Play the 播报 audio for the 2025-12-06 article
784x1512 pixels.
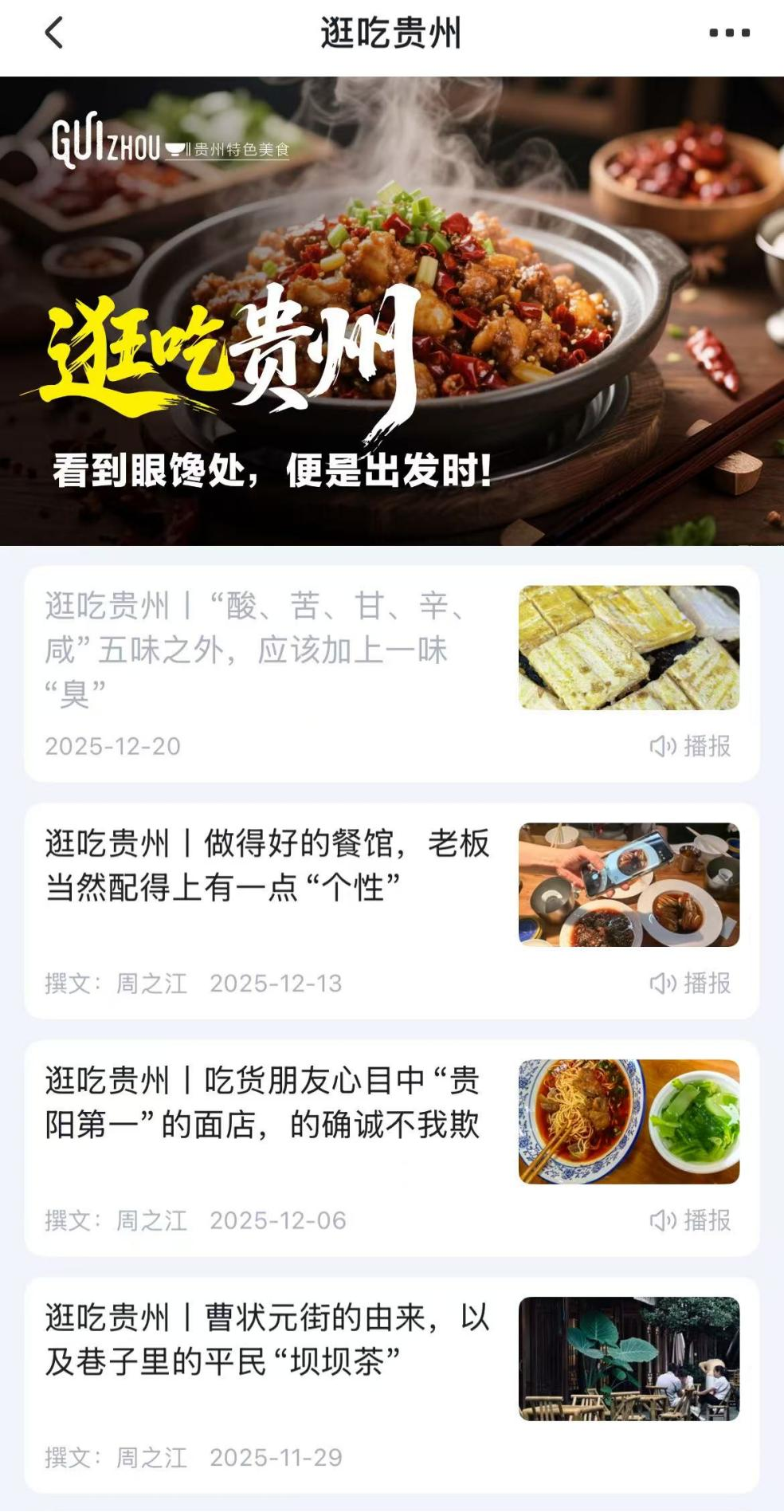tap(691, 1220)
